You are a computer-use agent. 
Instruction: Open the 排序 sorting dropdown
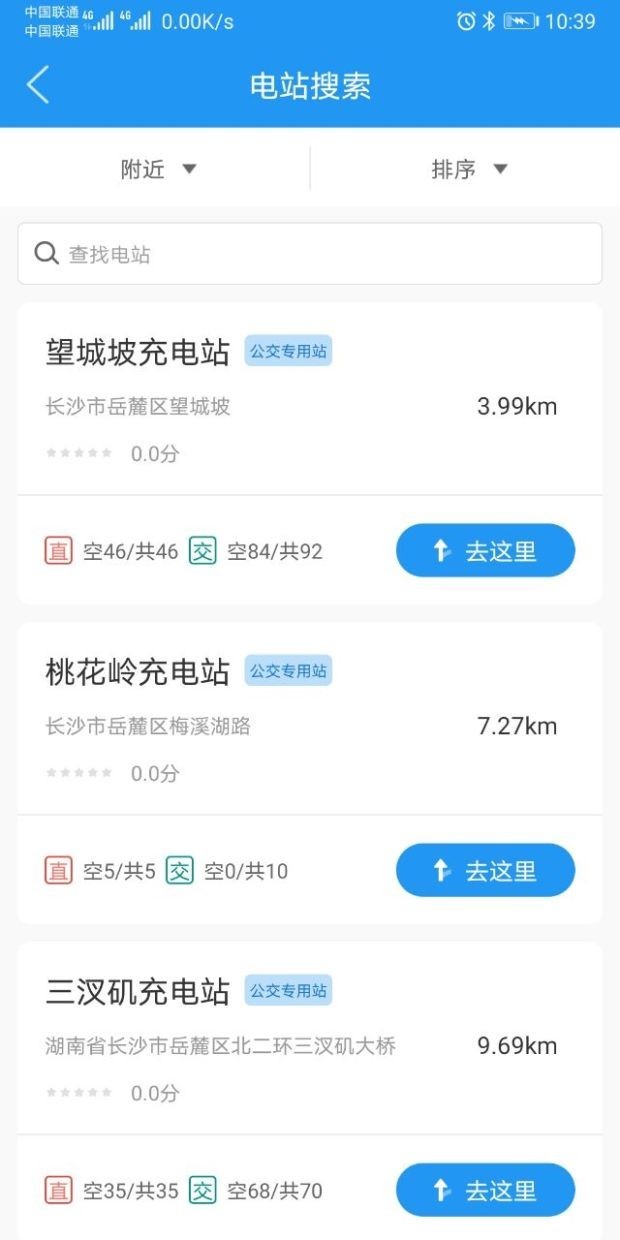469,169
